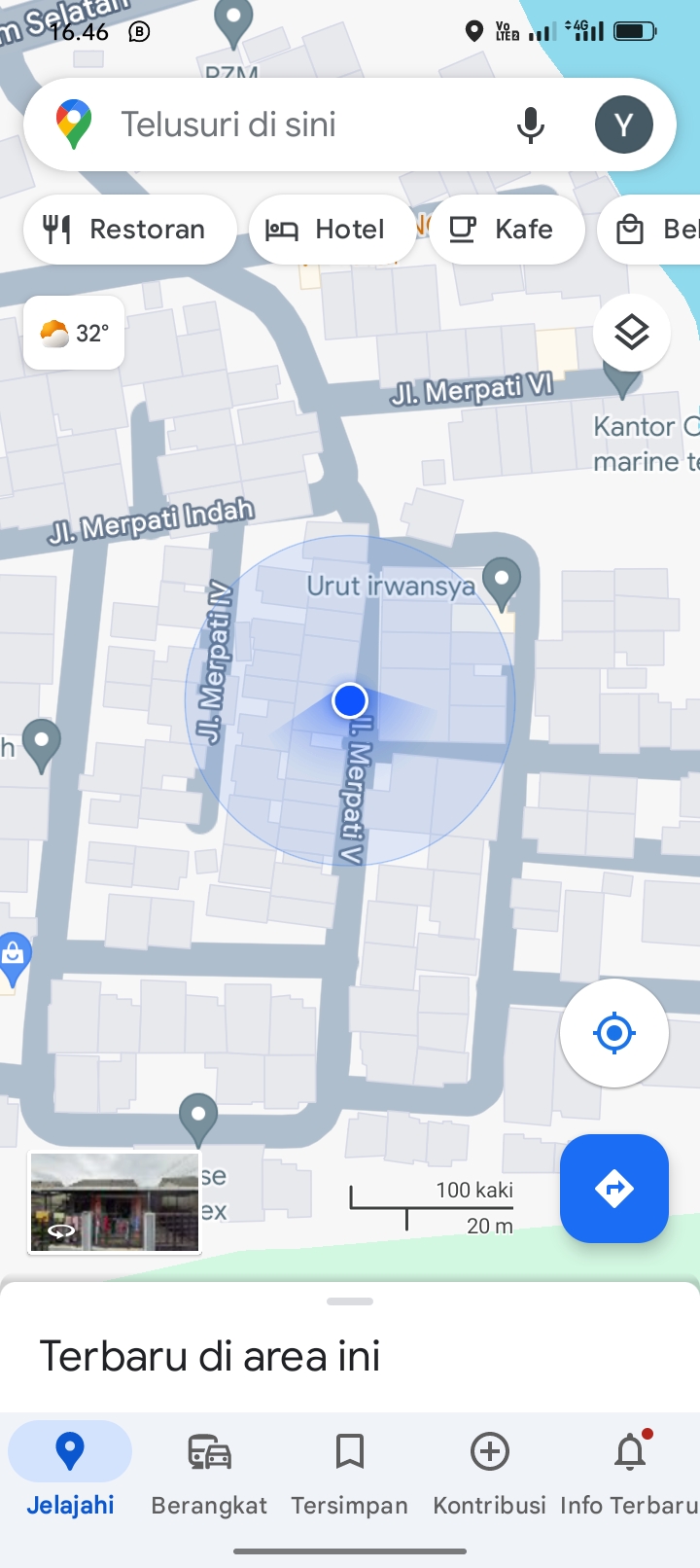The image size is (700, 1568).
Task: Recenter map on my location
Action: coord(613,1032)
